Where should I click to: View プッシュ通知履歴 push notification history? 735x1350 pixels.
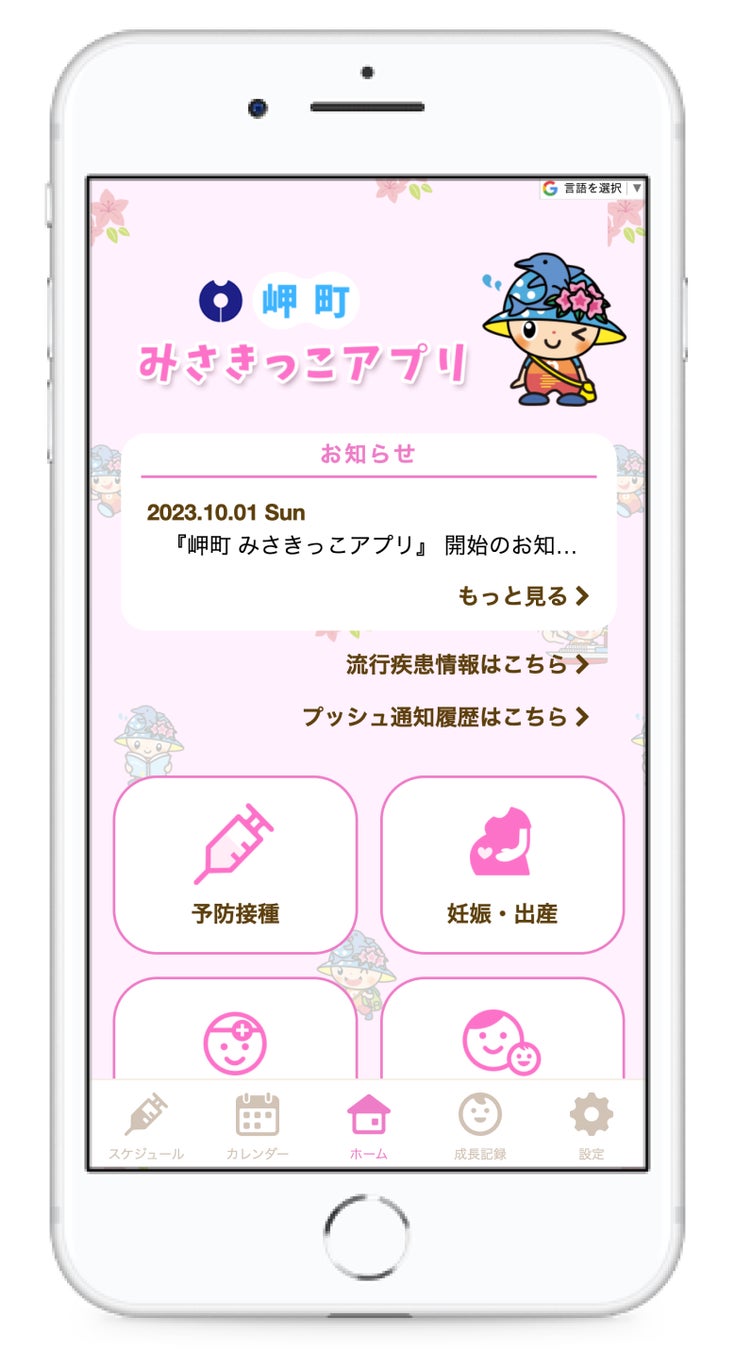tap(445, 717)
